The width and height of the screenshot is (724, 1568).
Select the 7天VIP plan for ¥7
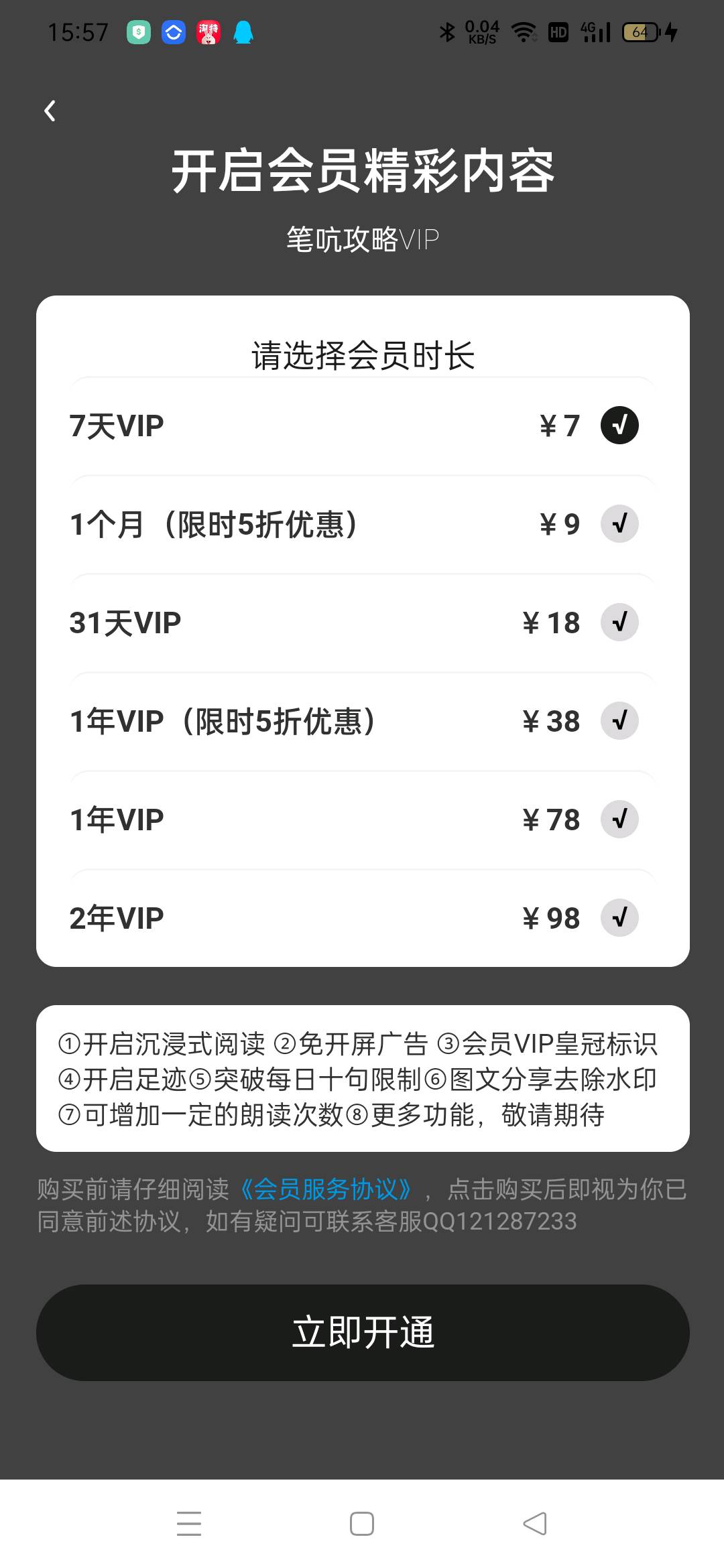pos(362,426)
